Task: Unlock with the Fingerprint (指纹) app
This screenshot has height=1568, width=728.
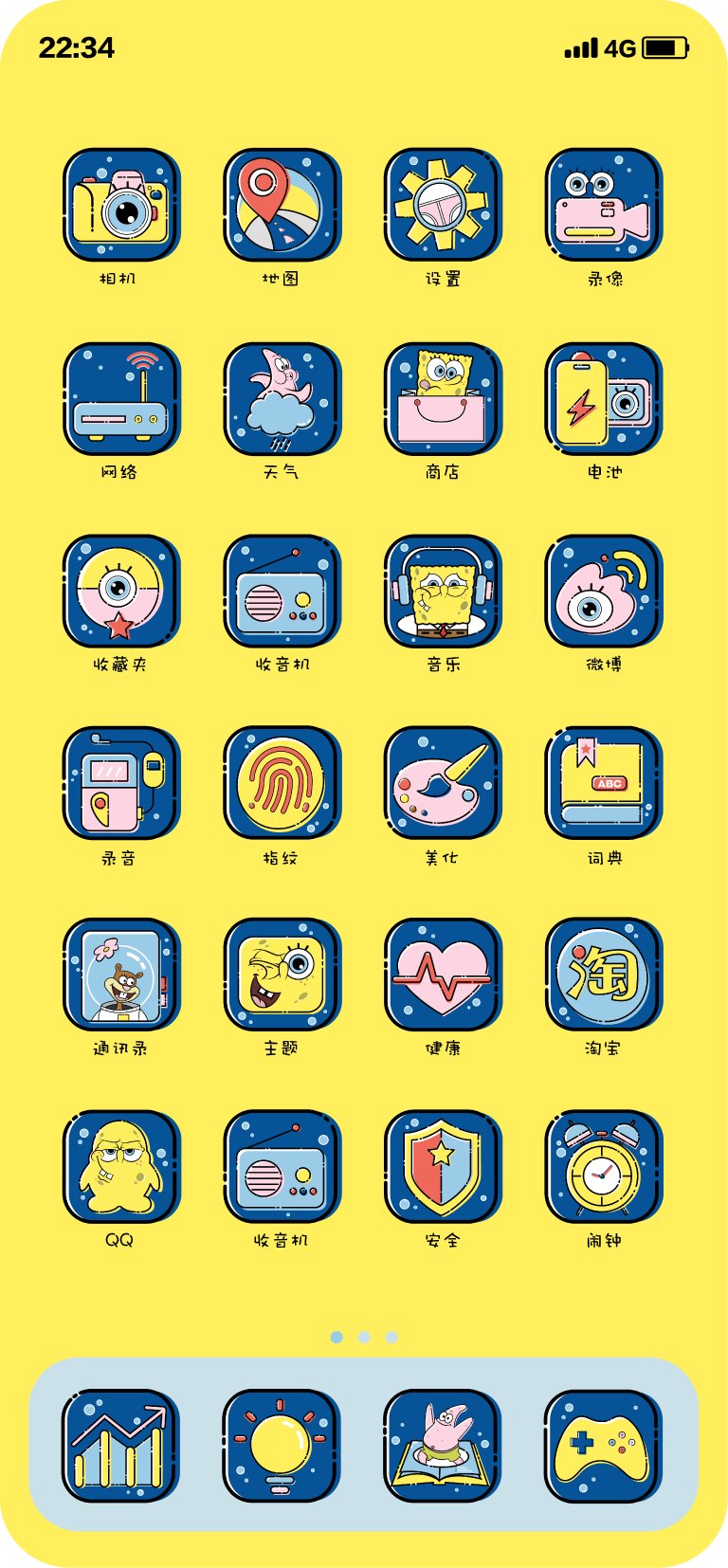Action: [x=282, y=783]
